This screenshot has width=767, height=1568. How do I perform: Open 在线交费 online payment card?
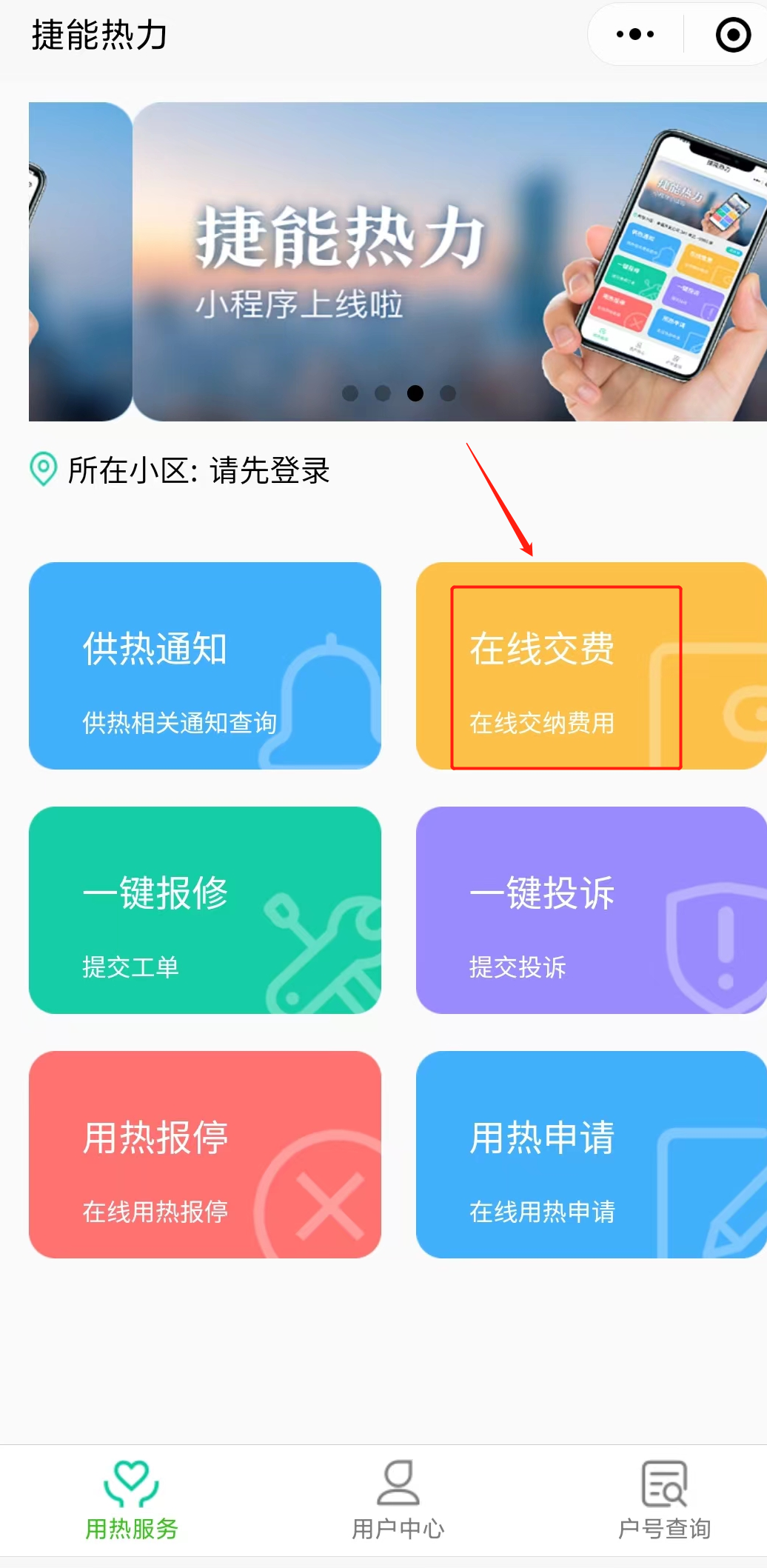click(590, 665)
